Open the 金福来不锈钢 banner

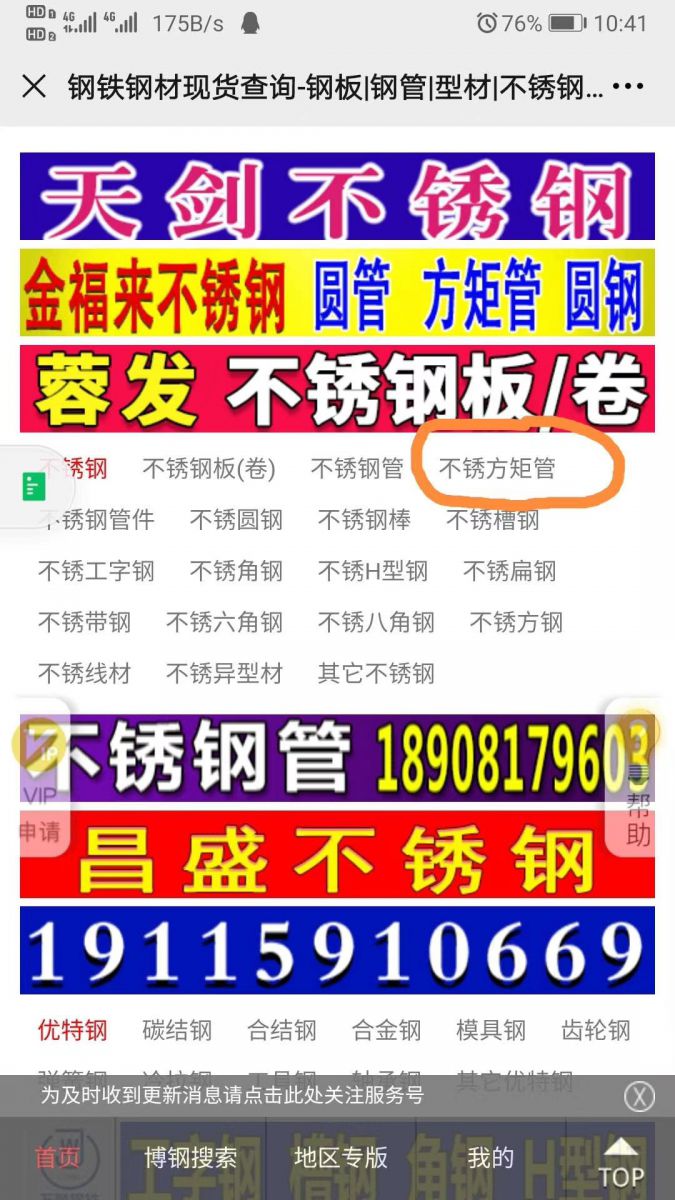click(x=337, y=292)
